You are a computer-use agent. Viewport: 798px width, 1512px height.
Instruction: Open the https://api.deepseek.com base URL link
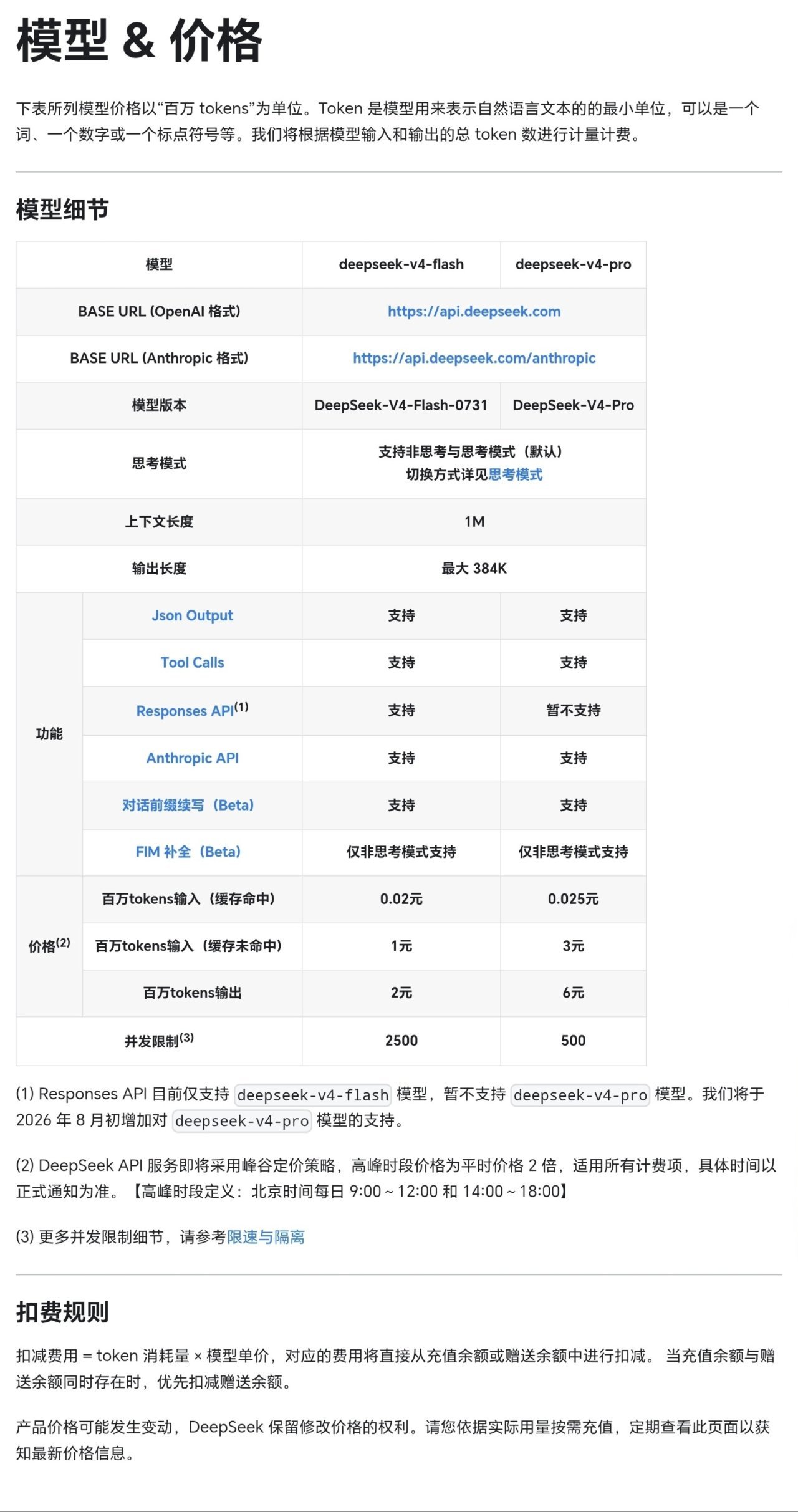(x=474, y=312)
